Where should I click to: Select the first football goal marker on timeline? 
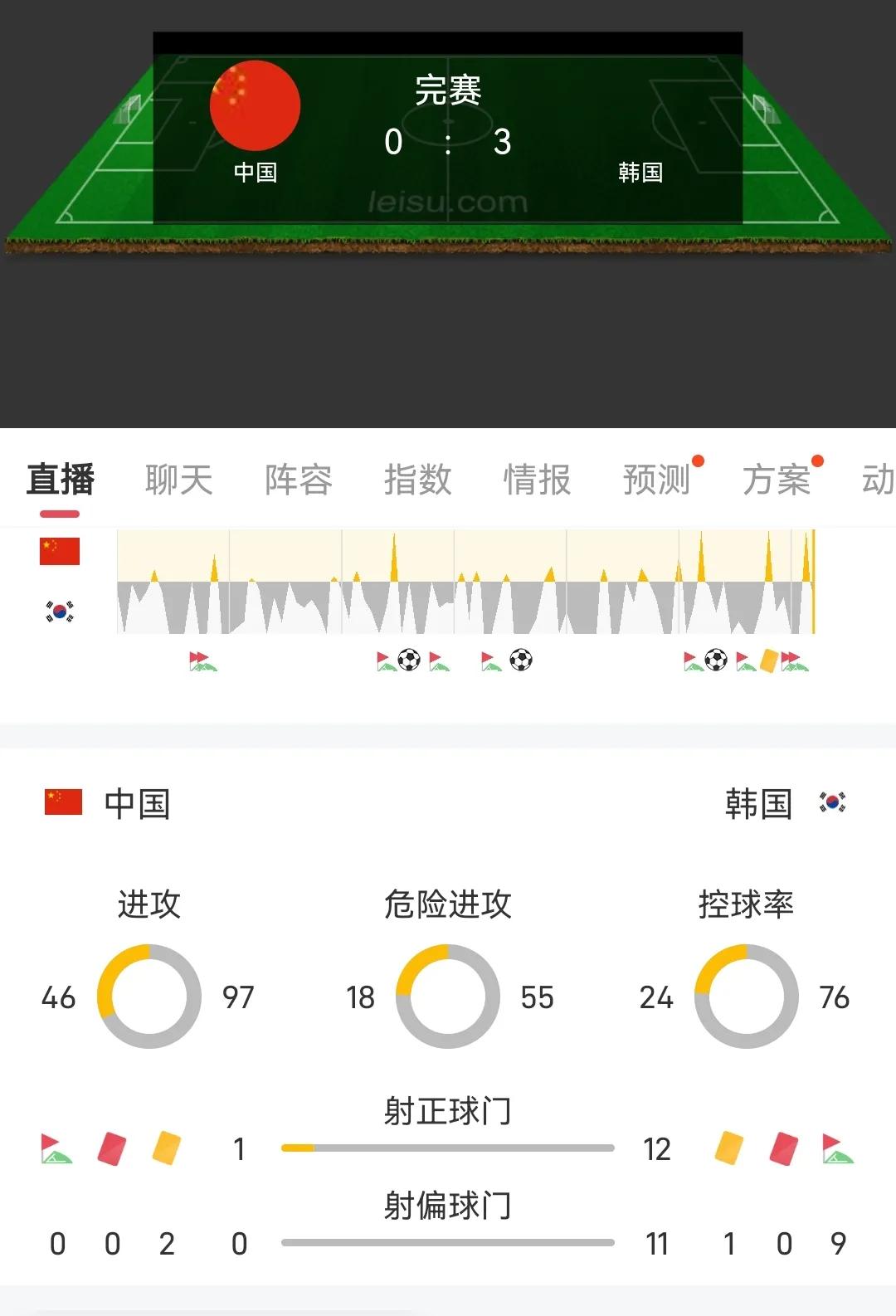click(x=407, y=660)
